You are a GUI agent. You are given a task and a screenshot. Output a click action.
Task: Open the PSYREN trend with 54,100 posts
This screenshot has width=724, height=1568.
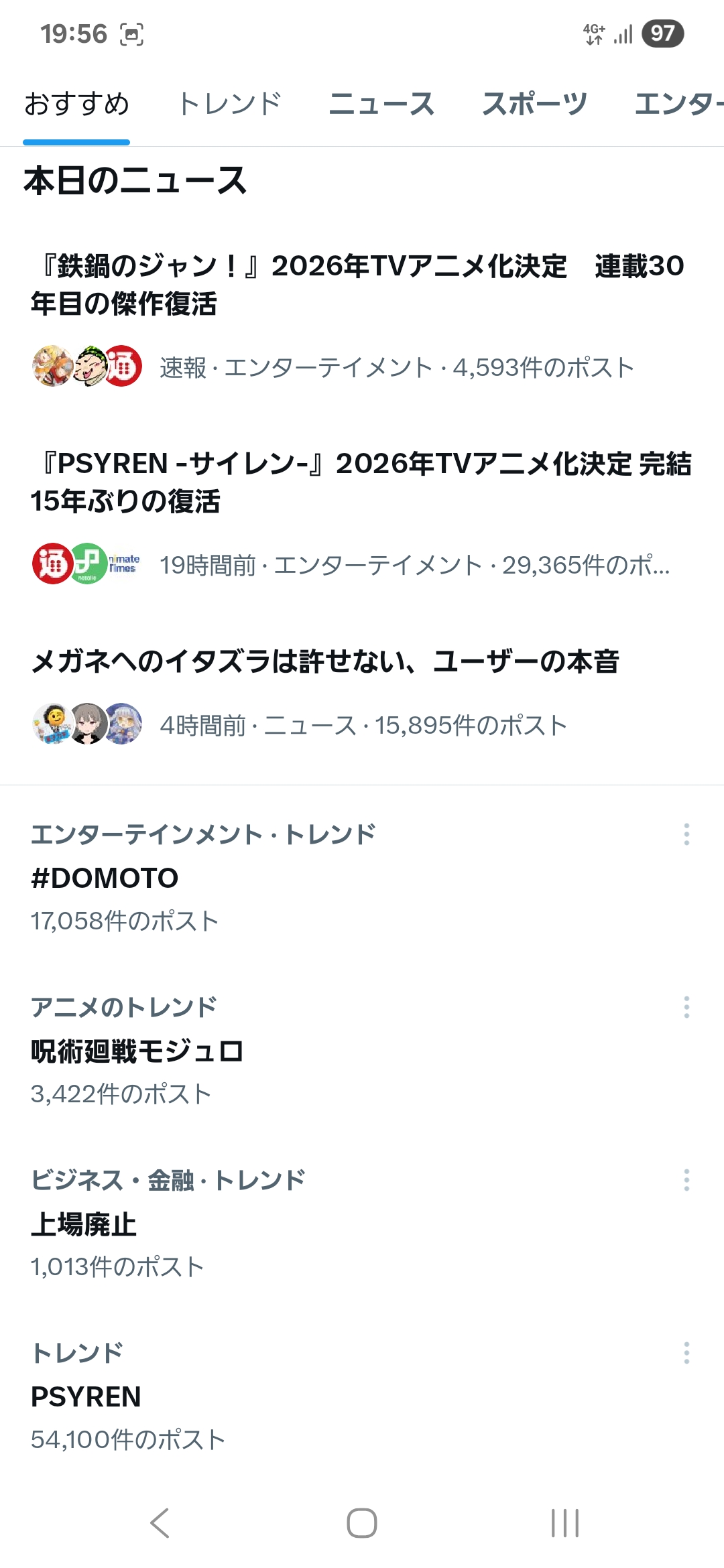[86, 1396]
